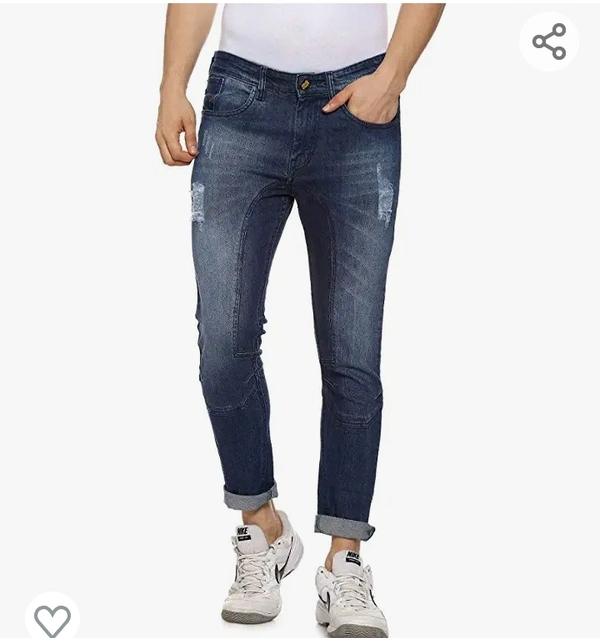The image size is (600, 638).
Task: Open the jeans product image in full view
Action: point(298,320)
